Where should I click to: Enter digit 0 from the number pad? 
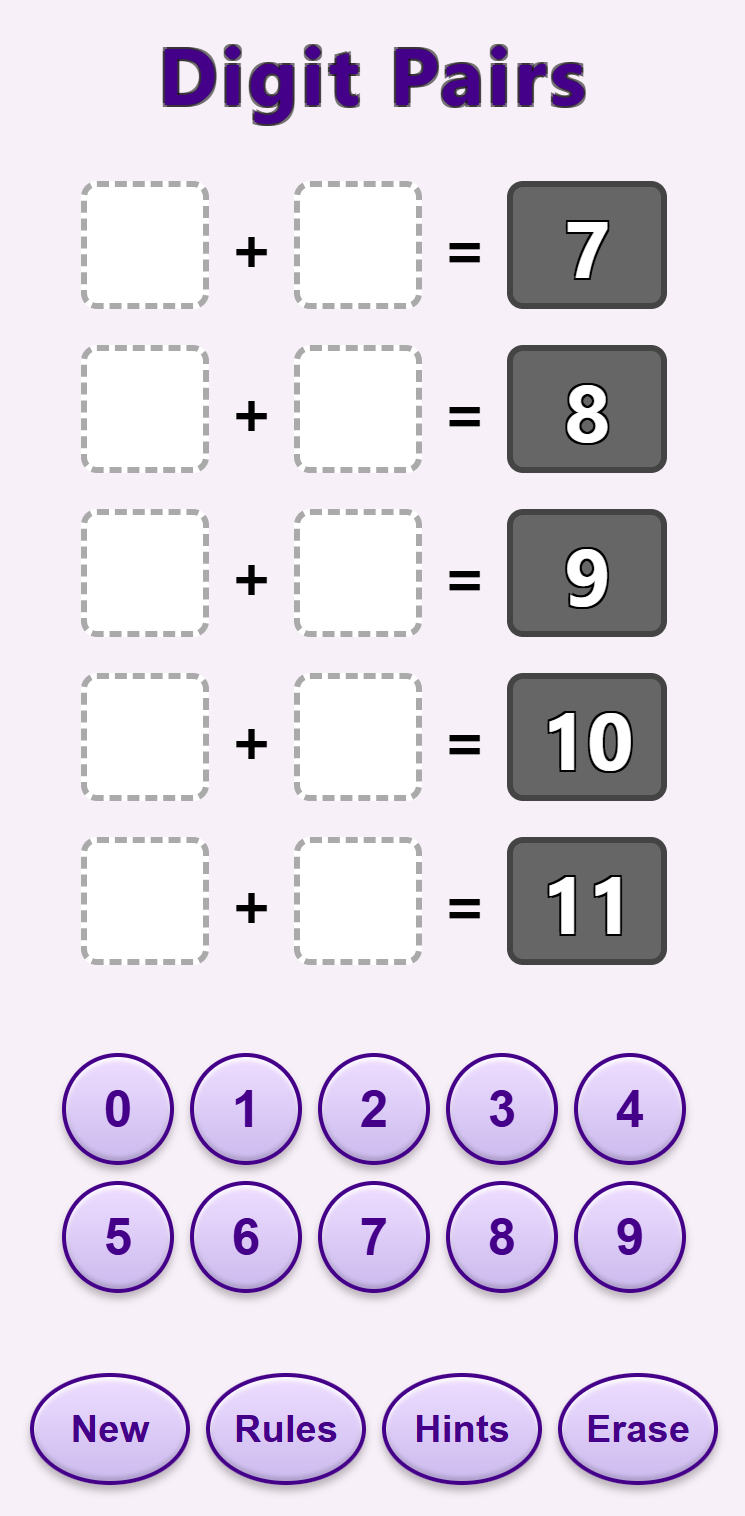[118, 1109]
